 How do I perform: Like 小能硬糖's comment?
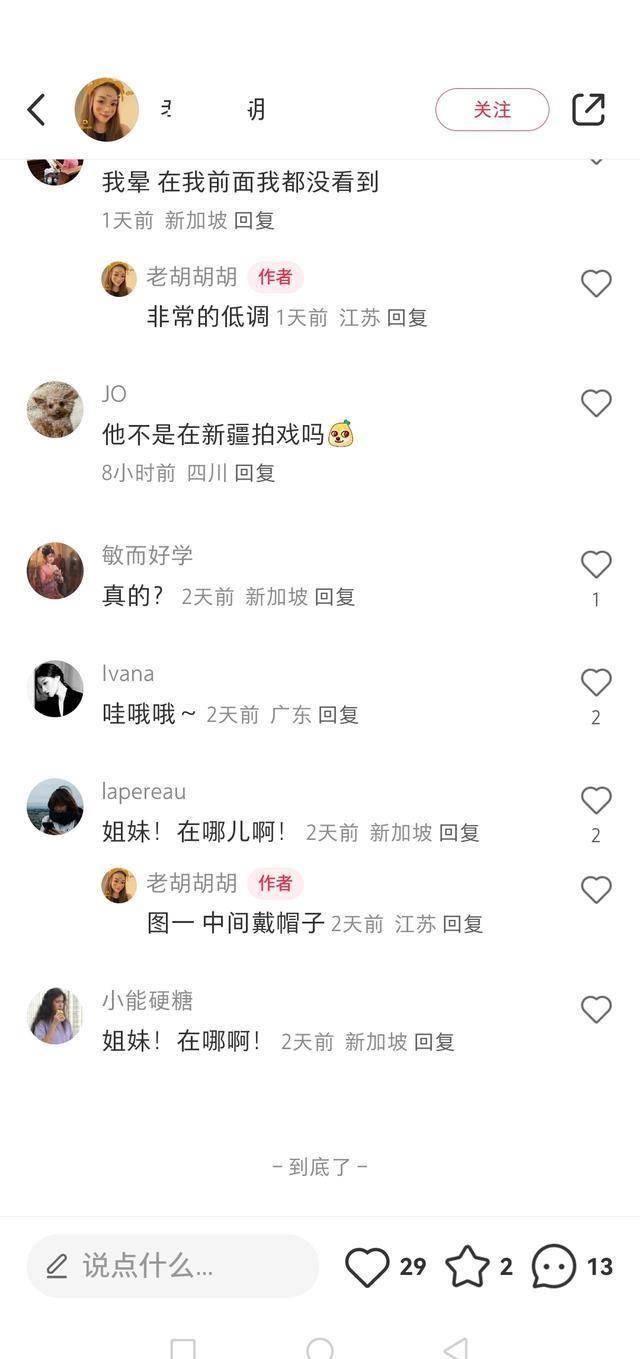pos(596,1010)
